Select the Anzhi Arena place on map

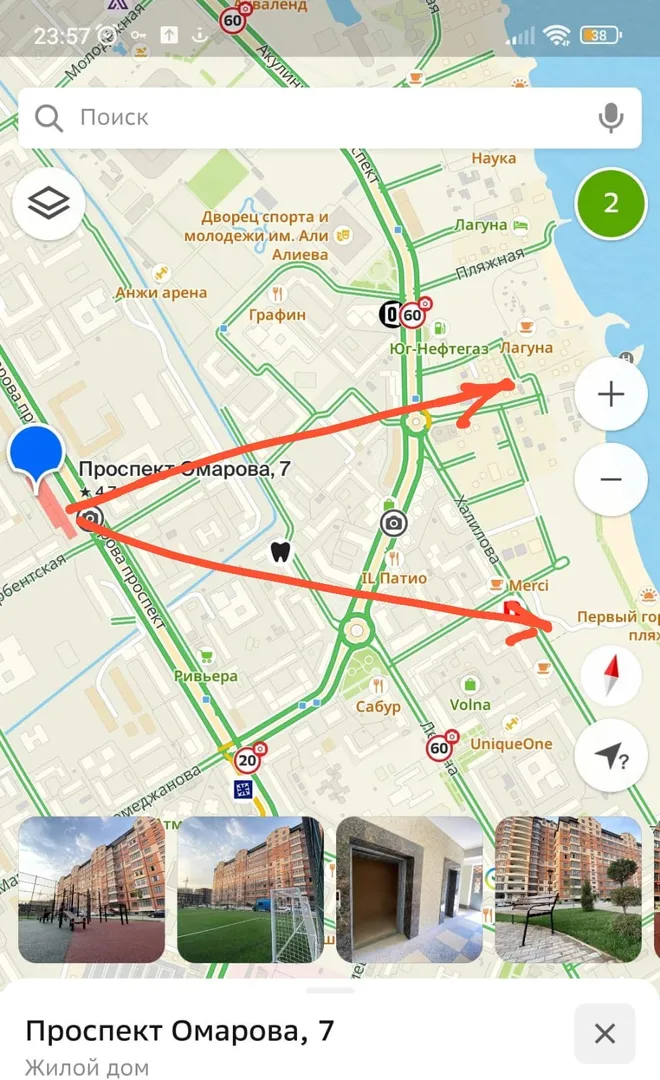tap(160, 274)
